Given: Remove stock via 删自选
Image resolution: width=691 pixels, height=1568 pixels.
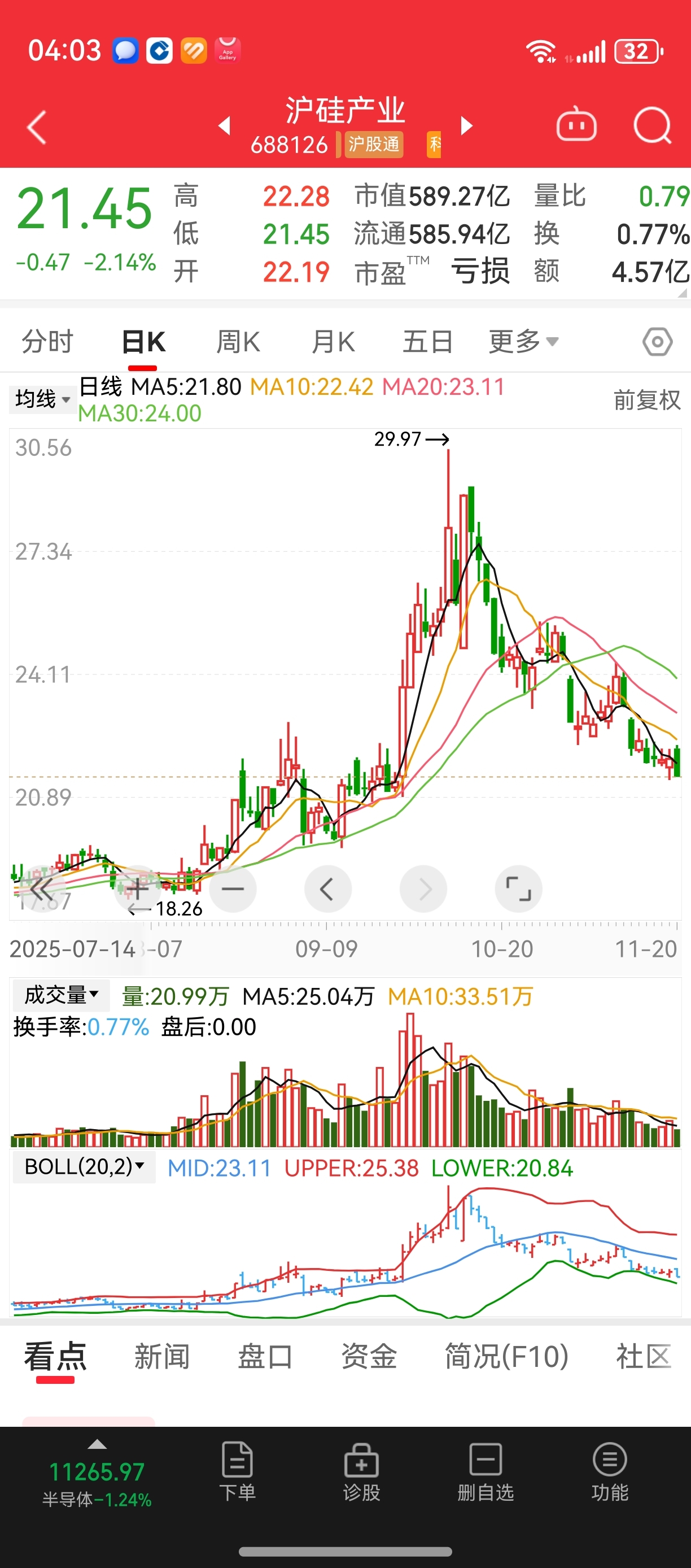Looking at the screenshot, I should (486, 1471).
